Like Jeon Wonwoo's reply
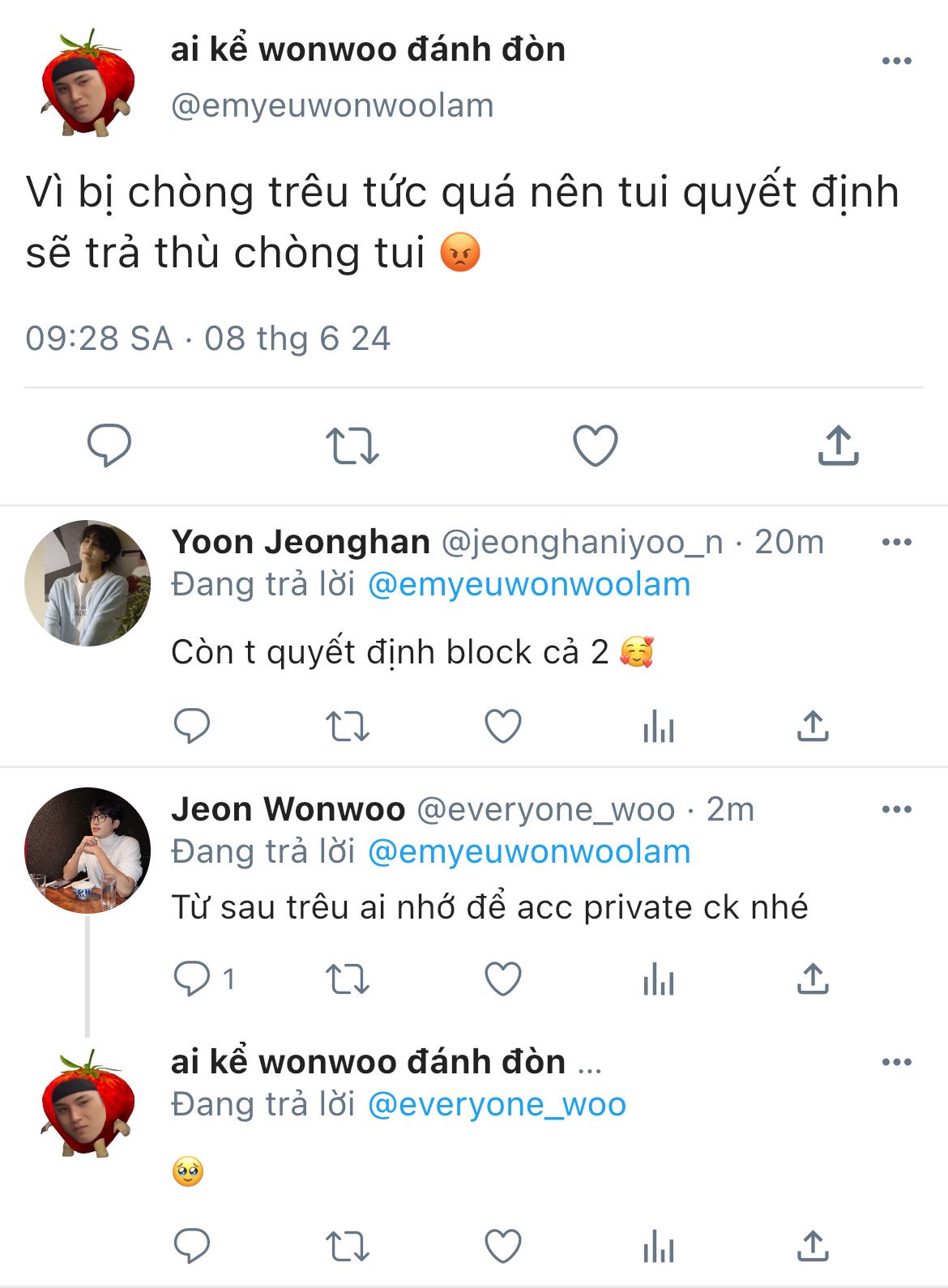948x1288 pixels. pos(503,979)
